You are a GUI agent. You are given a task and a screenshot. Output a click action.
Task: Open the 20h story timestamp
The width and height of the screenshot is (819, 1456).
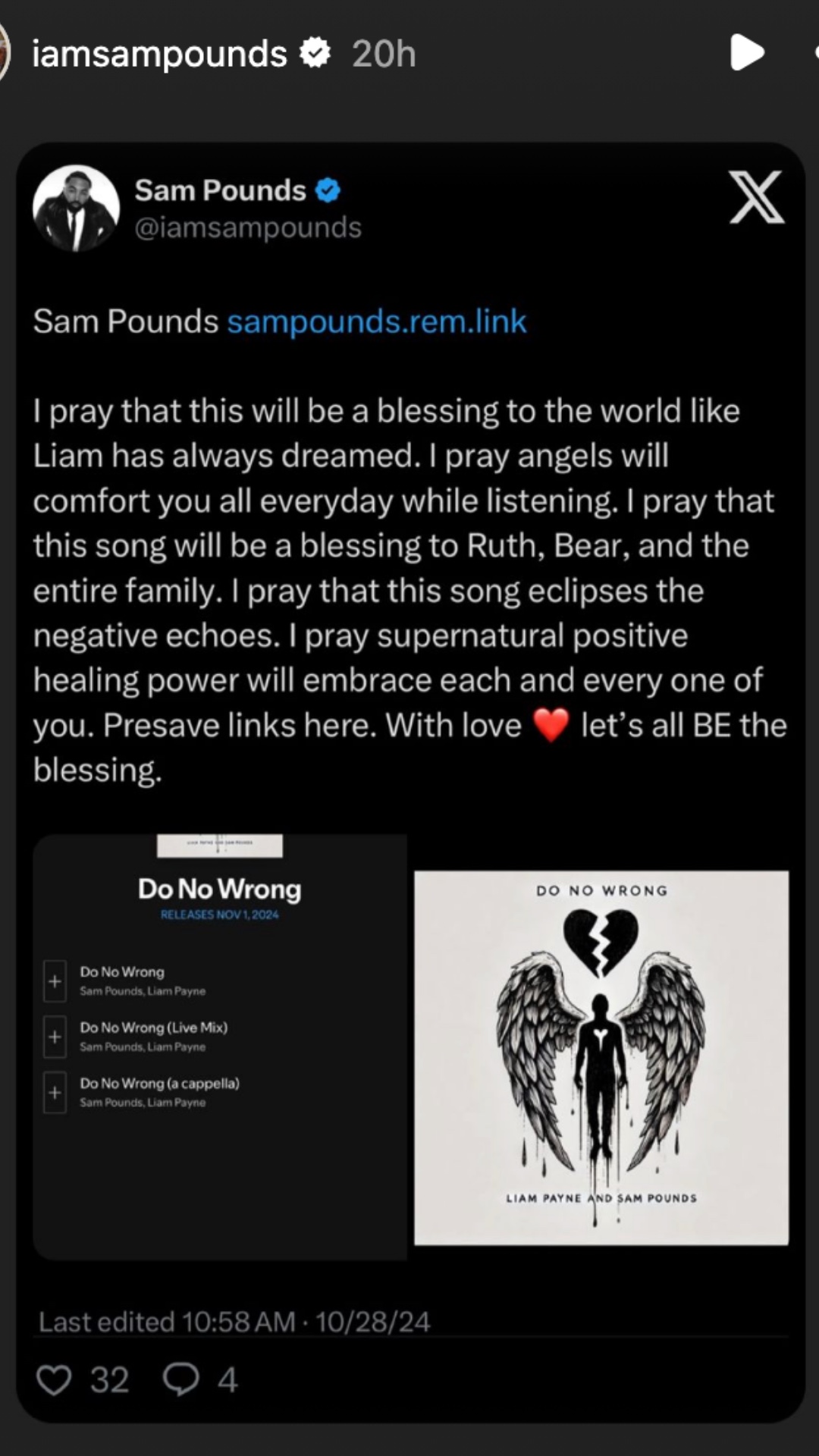[x=382, y=52]
